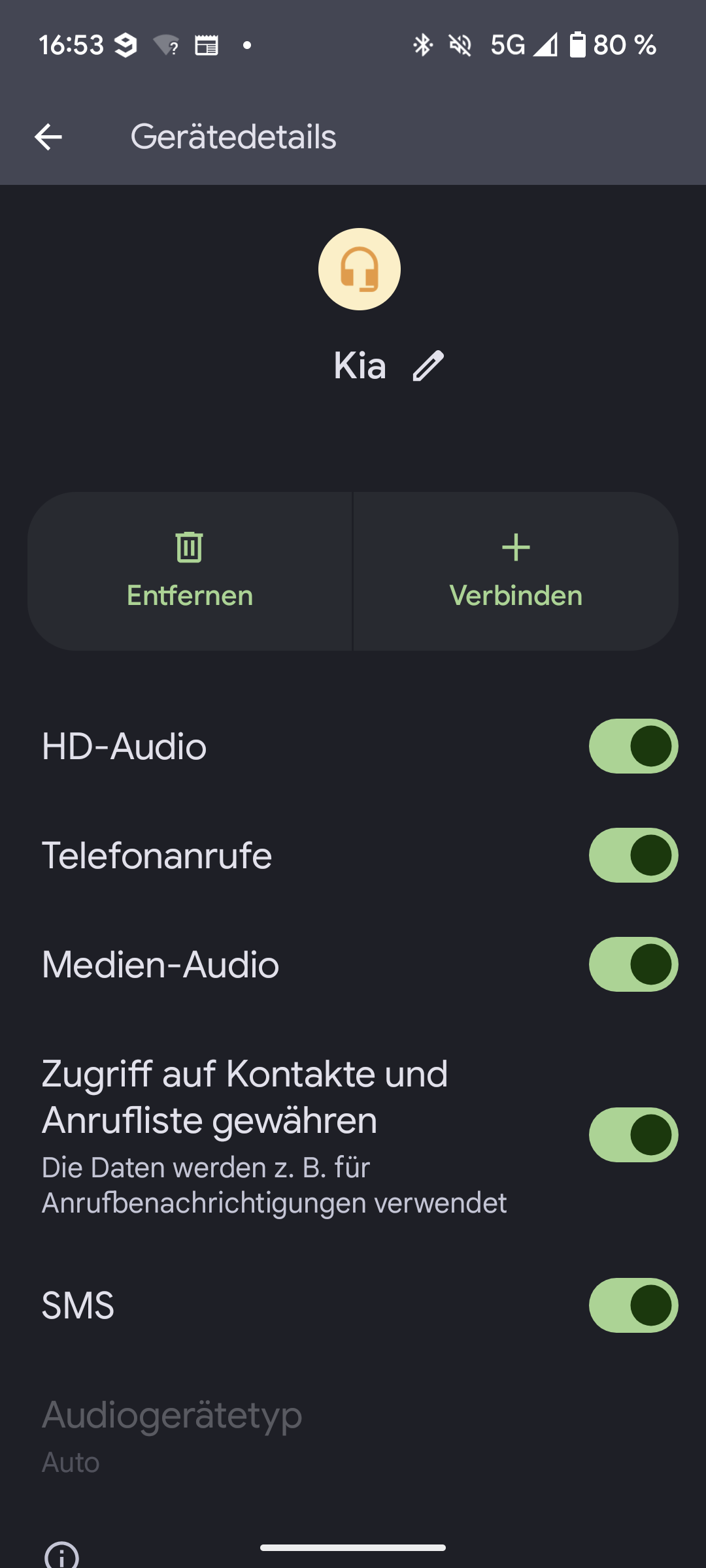Image resolution: width=706 pixels, height=1568 pixels.
Task: Turn off Telefonanrufe
Action: [633, 855]
